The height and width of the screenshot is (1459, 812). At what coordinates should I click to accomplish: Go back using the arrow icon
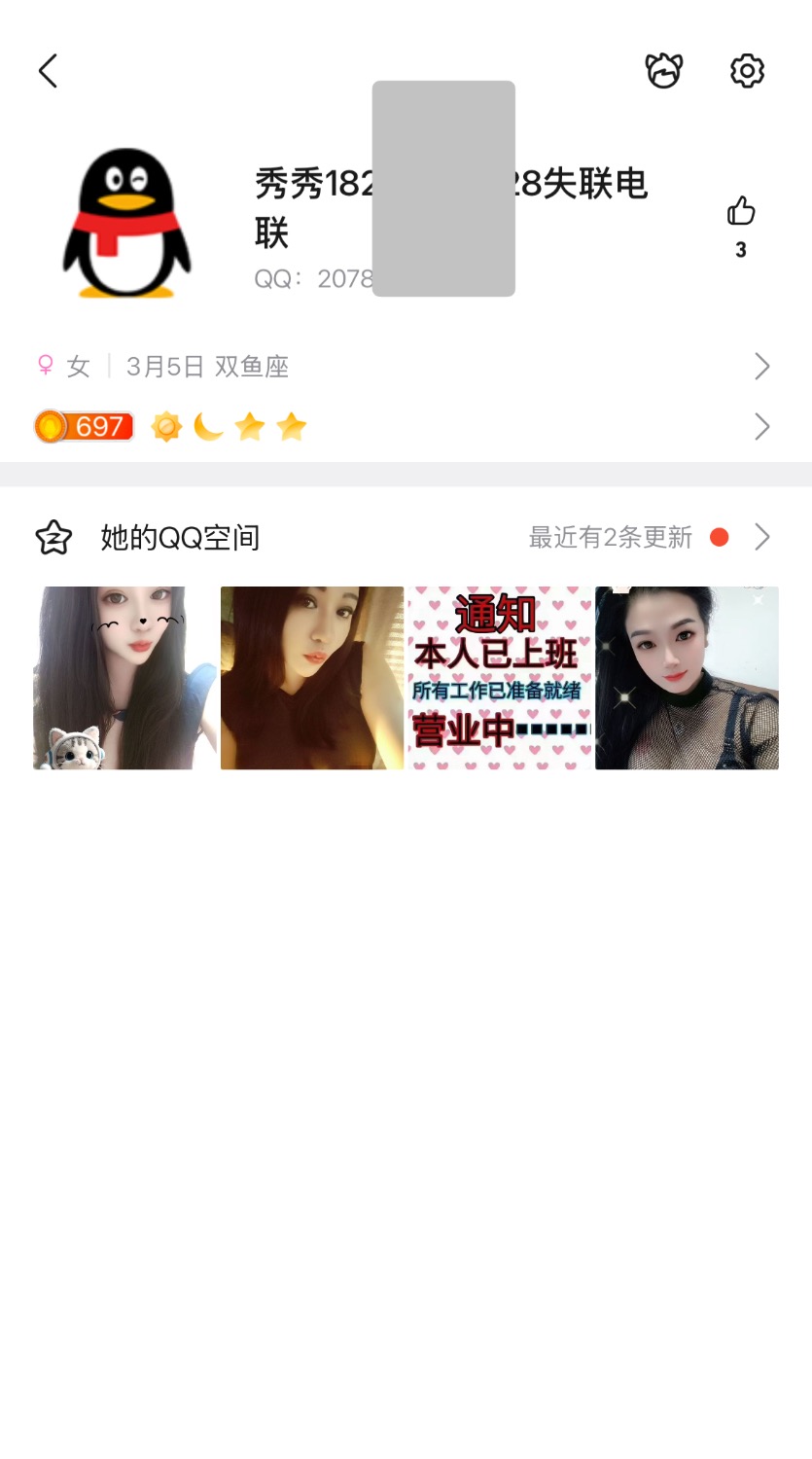point(48,71)
